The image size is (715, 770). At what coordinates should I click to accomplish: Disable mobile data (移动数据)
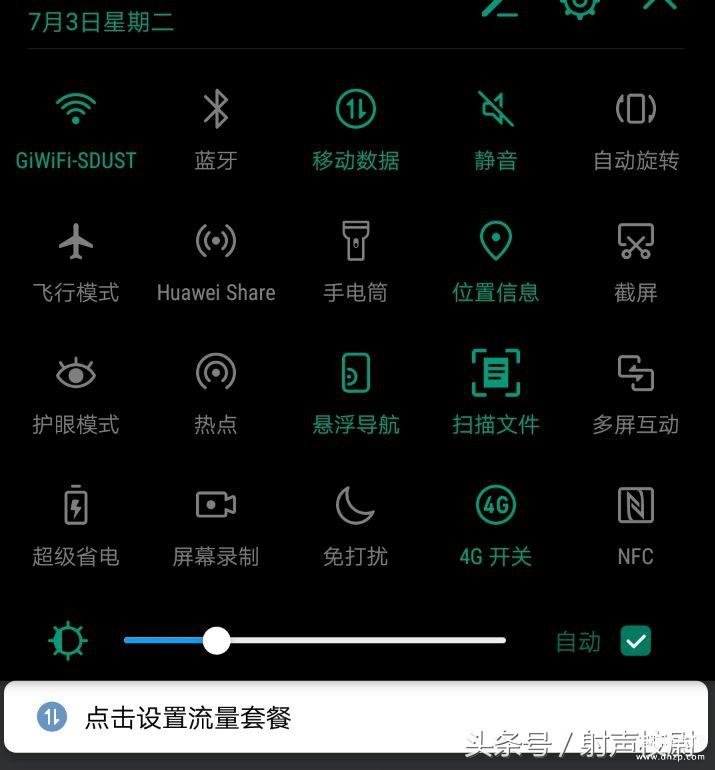click(x=355, y=110)
